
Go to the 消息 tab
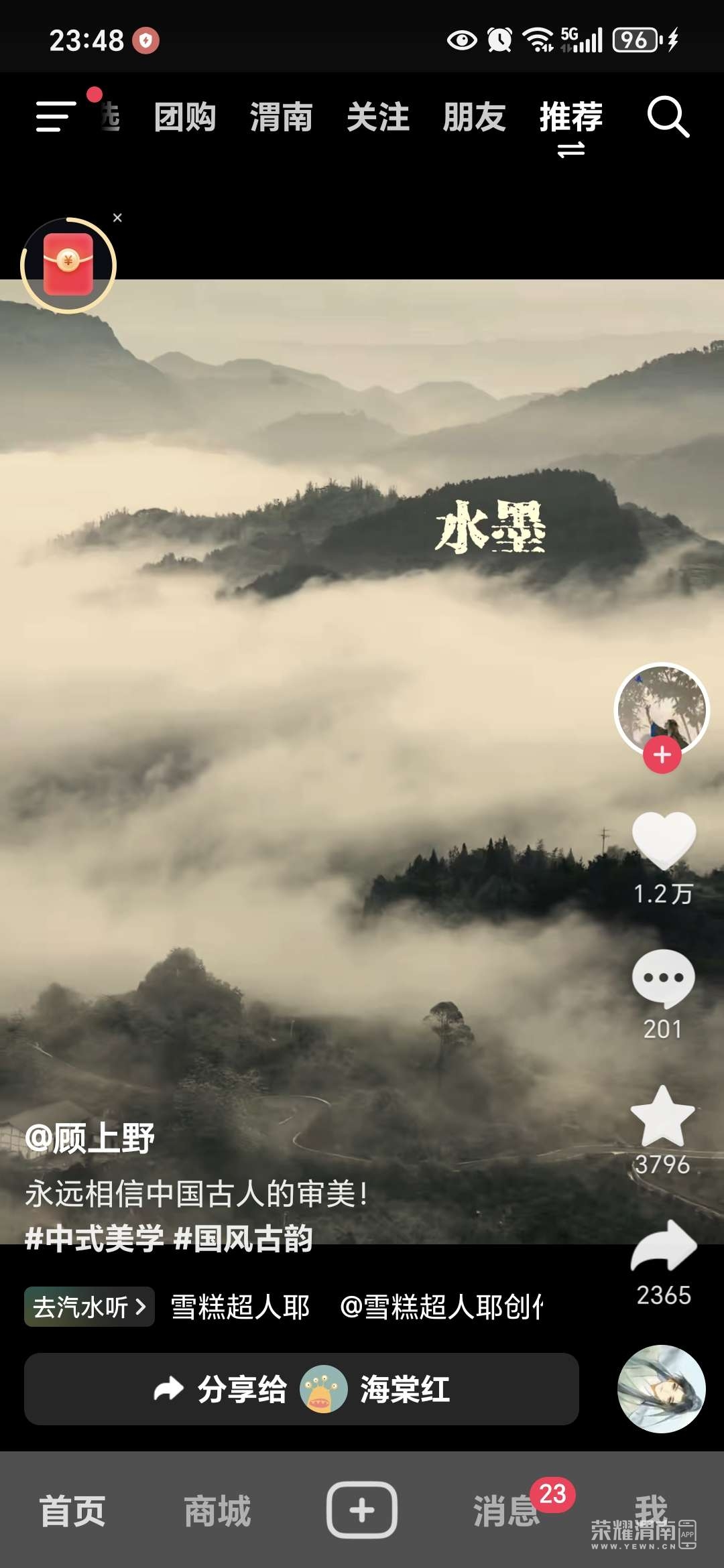(x=507, y=1512)
